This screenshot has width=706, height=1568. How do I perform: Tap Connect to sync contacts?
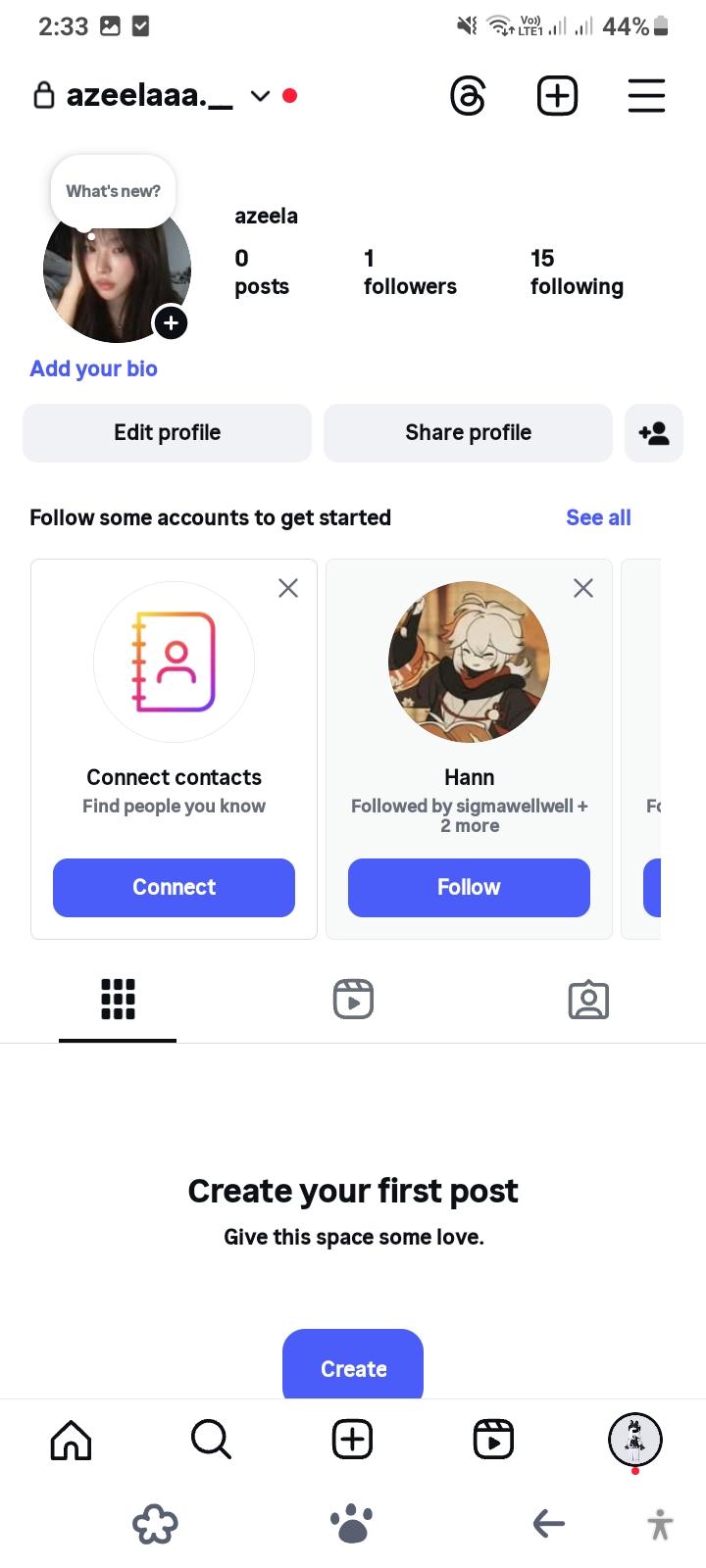coord(174,887)
